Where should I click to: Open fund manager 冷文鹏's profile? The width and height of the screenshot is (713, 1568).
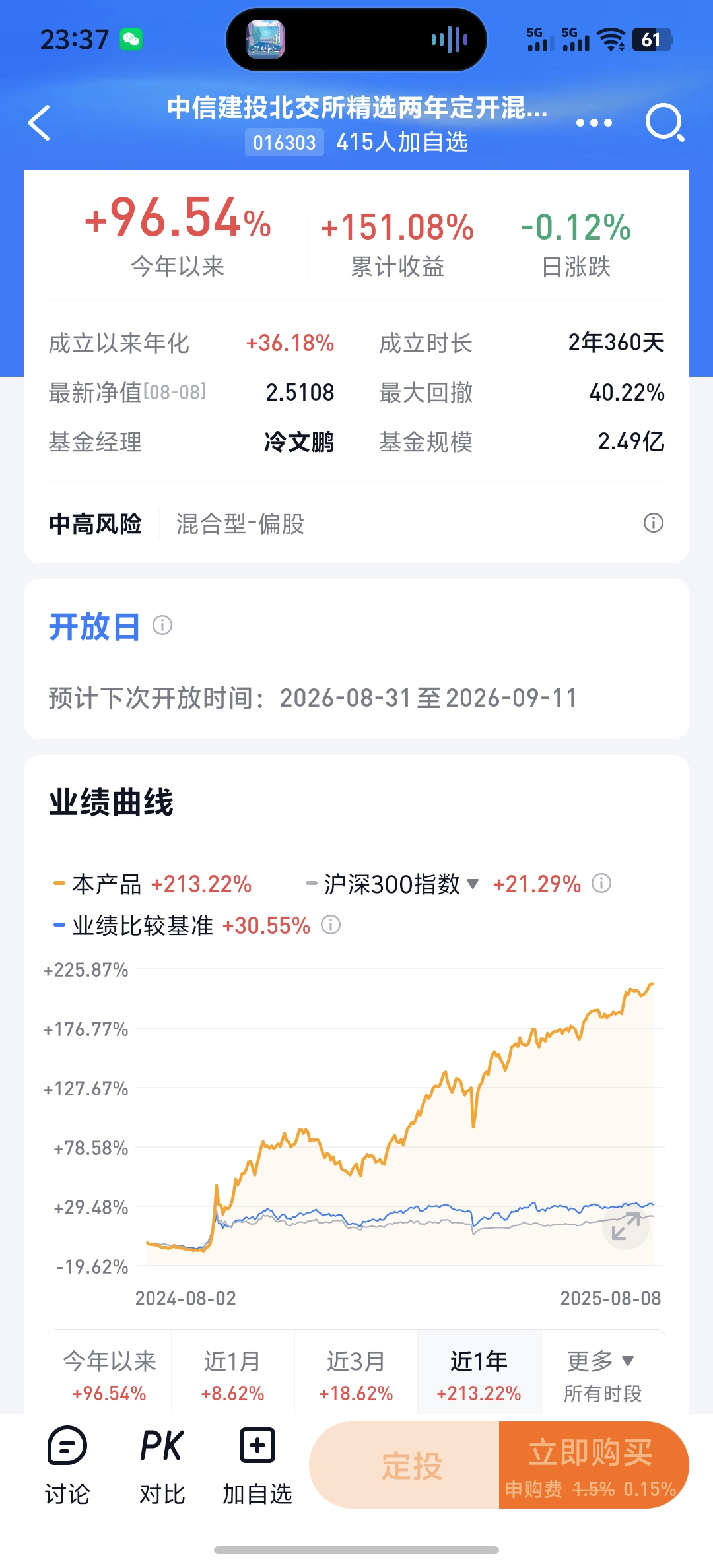tap(298, 441)
